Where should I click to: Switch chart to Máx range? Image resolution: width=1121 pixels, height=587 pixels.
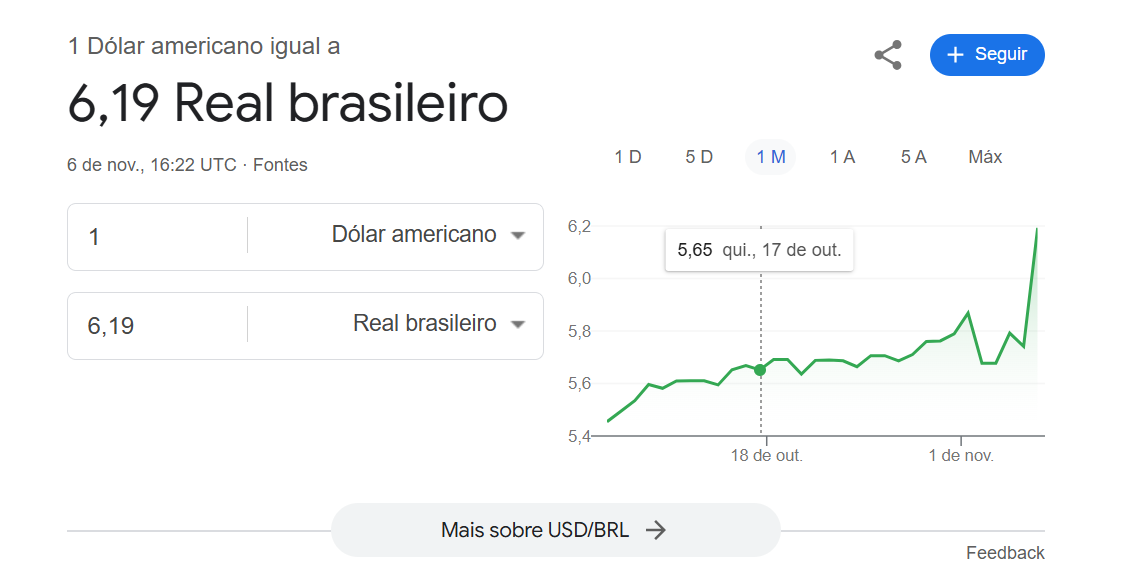click(x=985, y=157)
